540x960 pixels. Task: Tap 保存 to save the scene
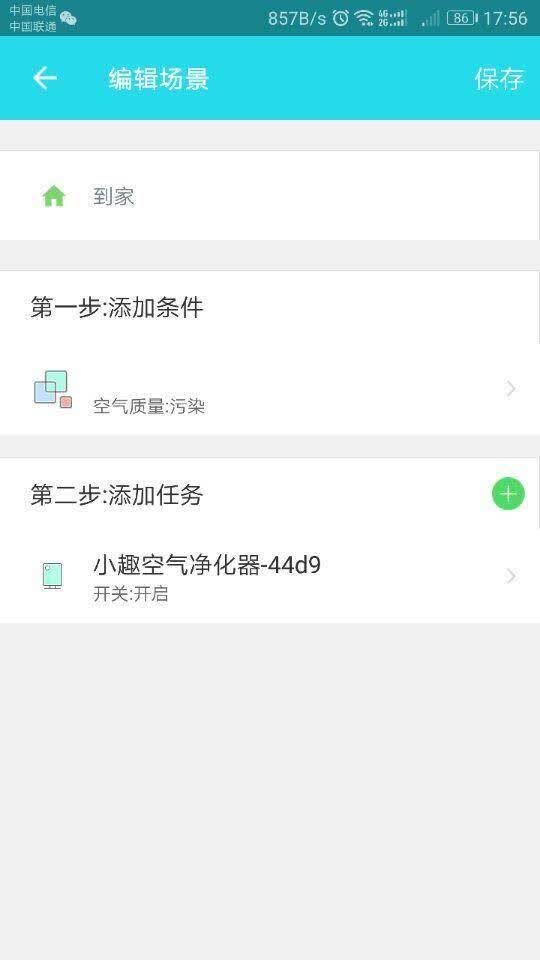499,79
